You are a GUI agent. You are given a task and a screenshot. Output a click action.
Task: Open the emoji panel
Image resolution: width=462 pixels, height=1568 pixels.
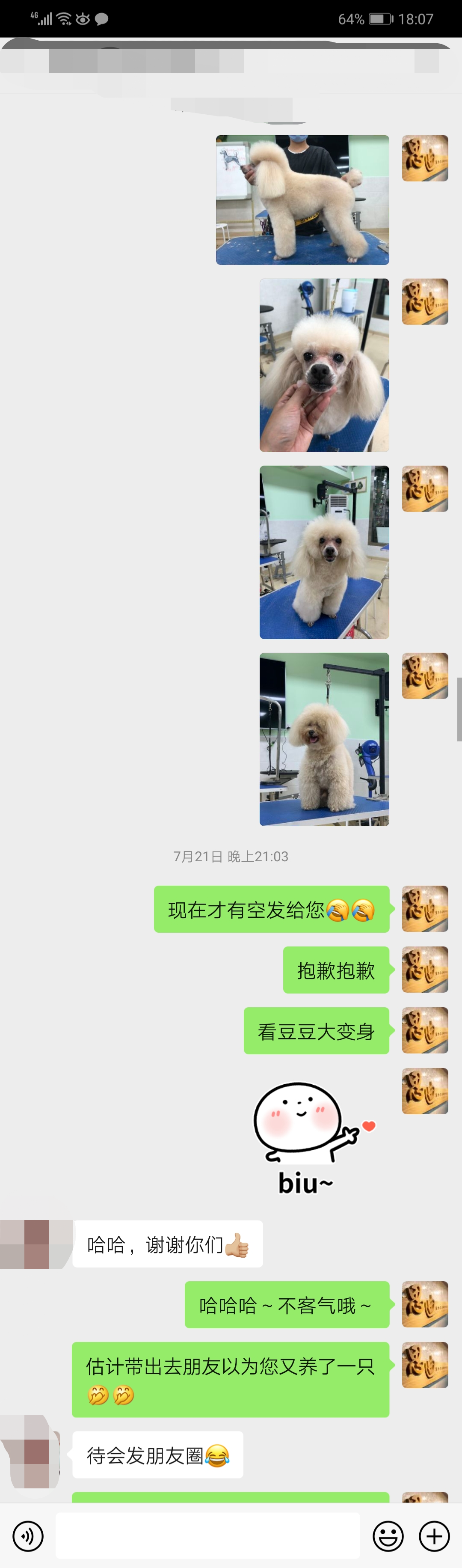pos(388,1535)
